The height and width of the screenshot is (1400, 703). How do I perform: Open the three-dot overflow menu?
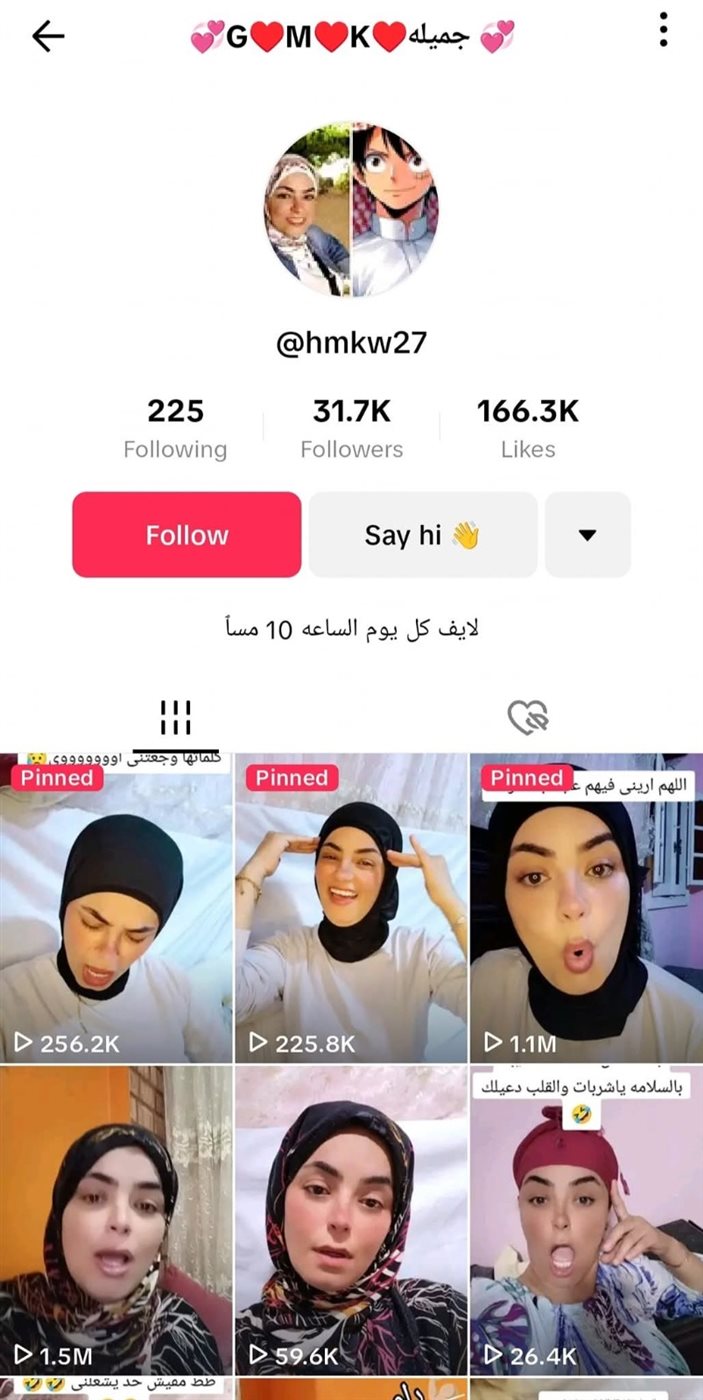click(663, 30)
